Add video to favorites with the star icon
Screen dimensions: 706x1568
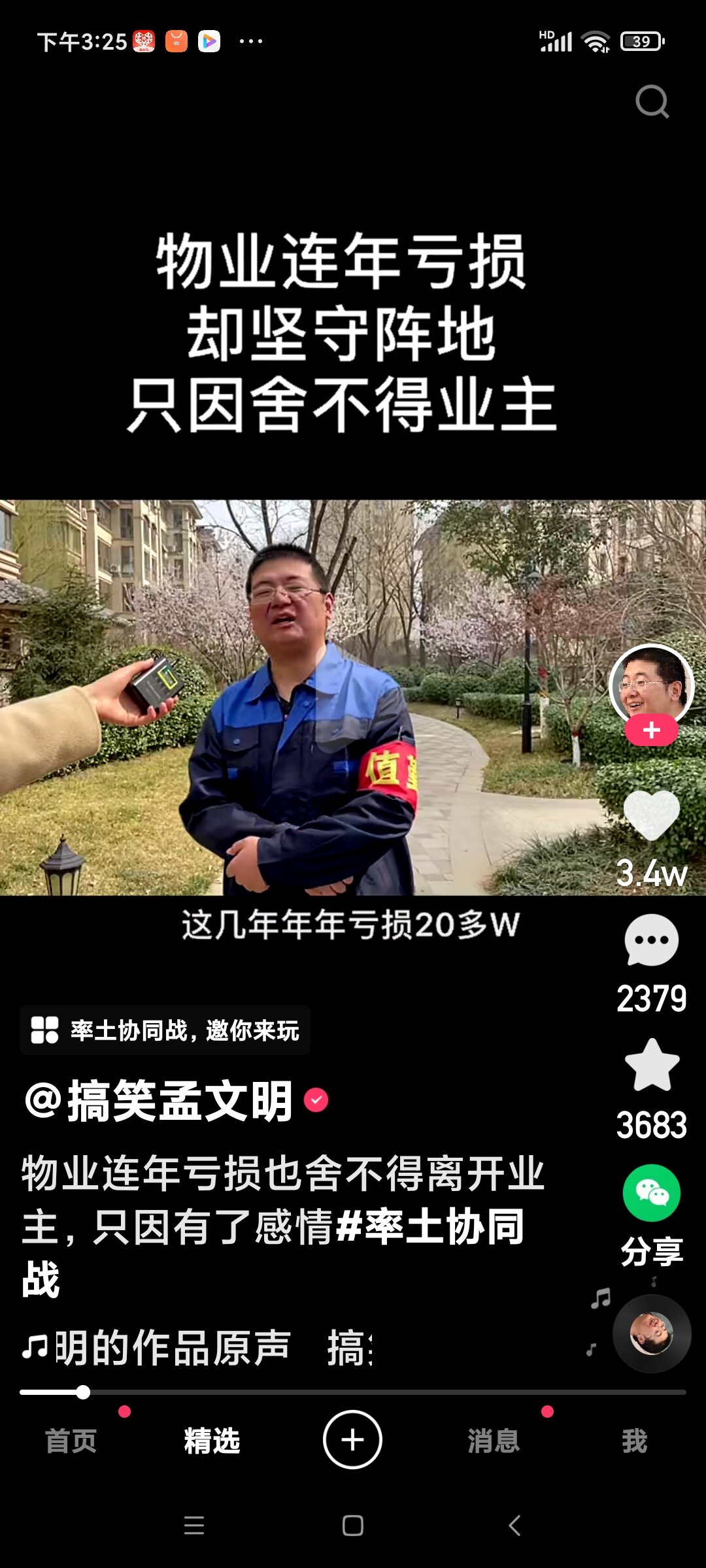coord(651,1066)
